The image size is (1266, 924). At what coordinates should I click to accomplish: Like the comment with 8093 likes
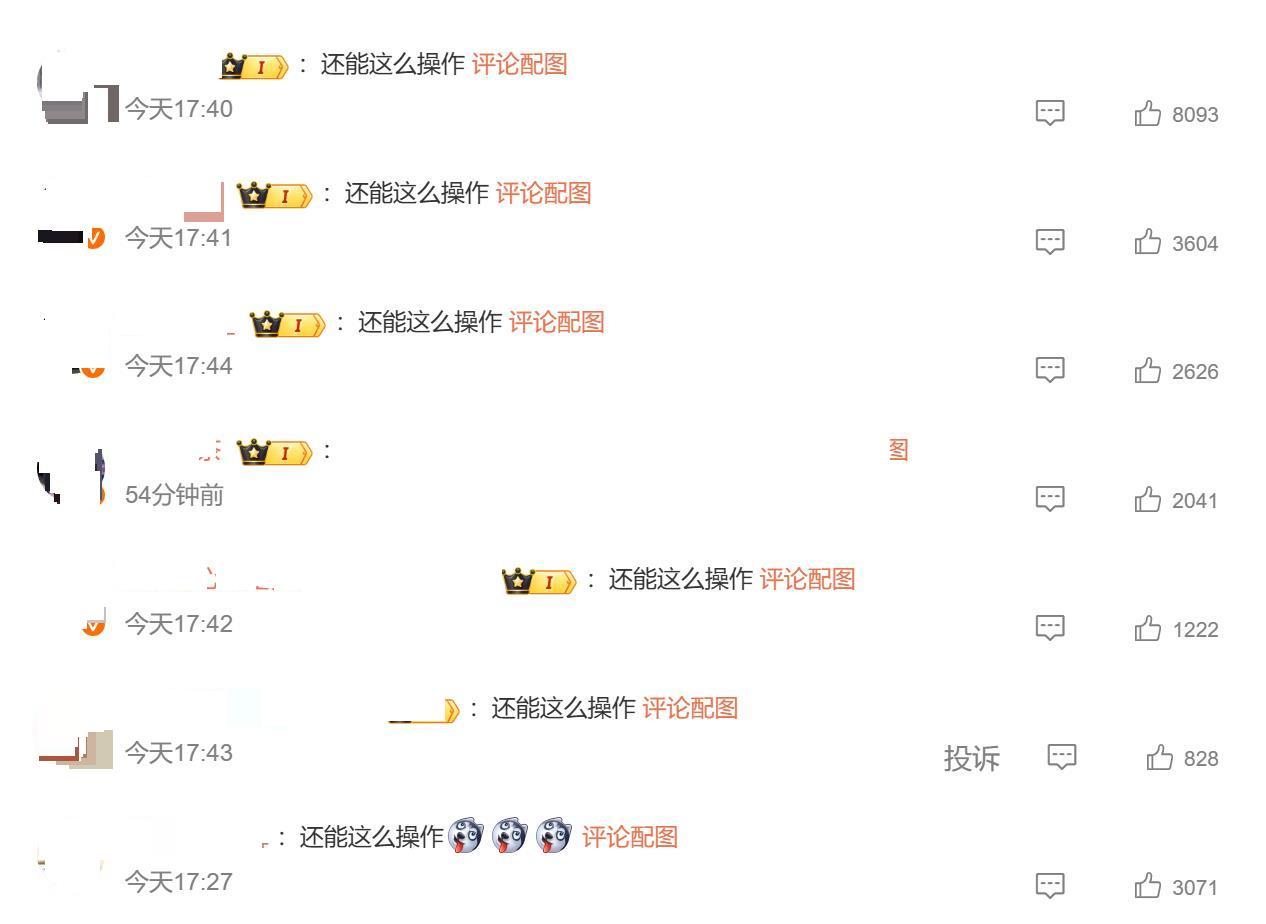click(1148, 114)
